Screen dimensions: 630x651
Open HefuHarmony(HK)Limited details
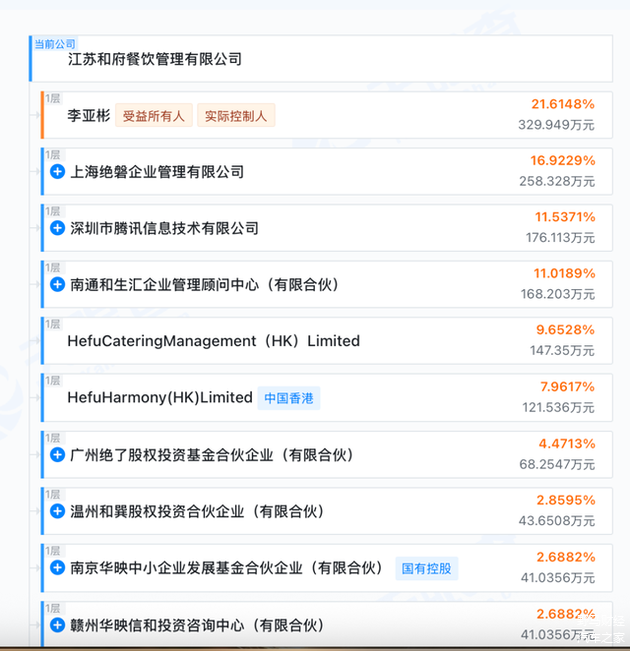pyautogui.click(x=160, y=398)
